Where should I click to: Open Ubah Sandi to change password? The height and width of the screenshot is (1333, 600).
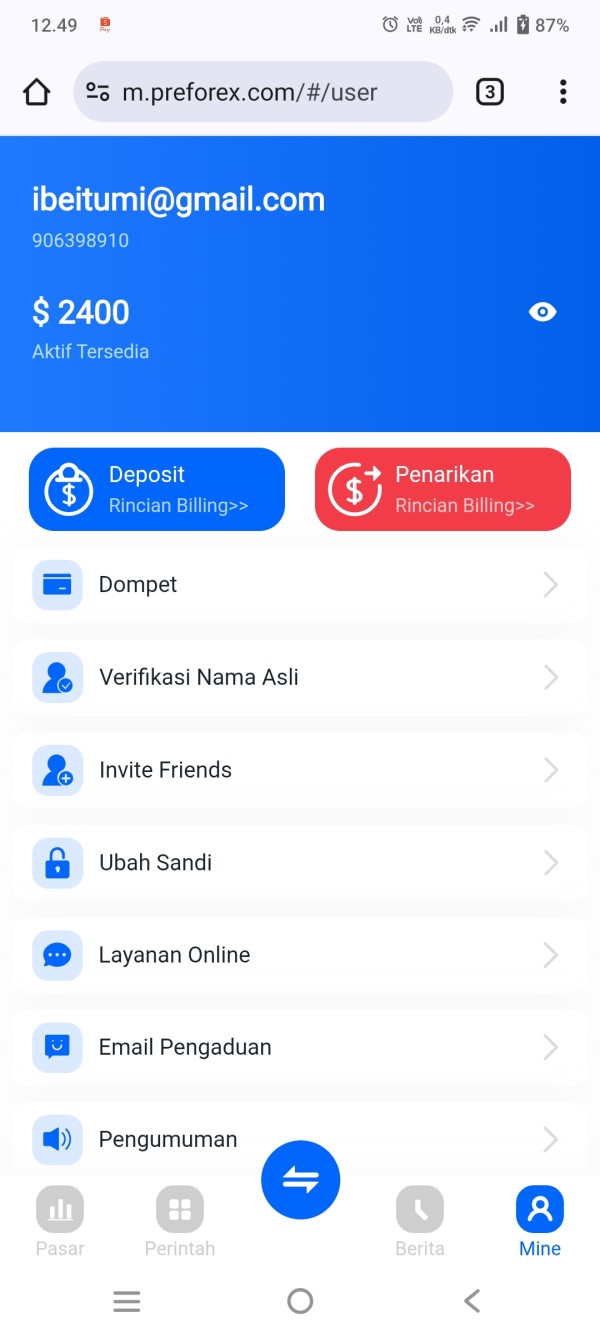(x=300, y=862)
